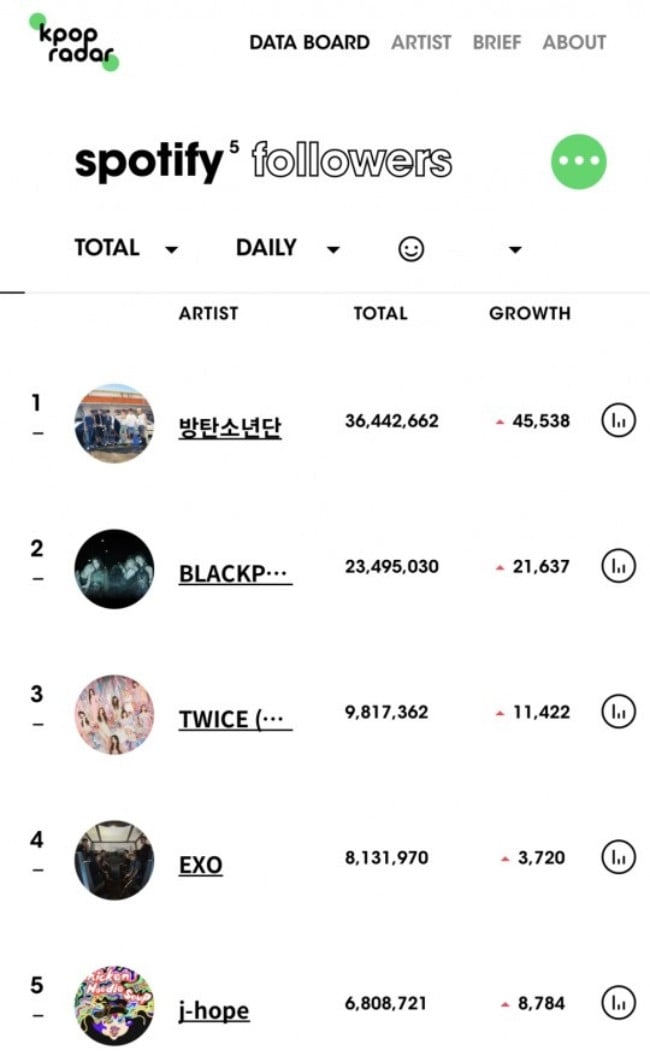Open the j-hope artist link
This screenshot has height=1062, width=650.
pos(214,1011)
